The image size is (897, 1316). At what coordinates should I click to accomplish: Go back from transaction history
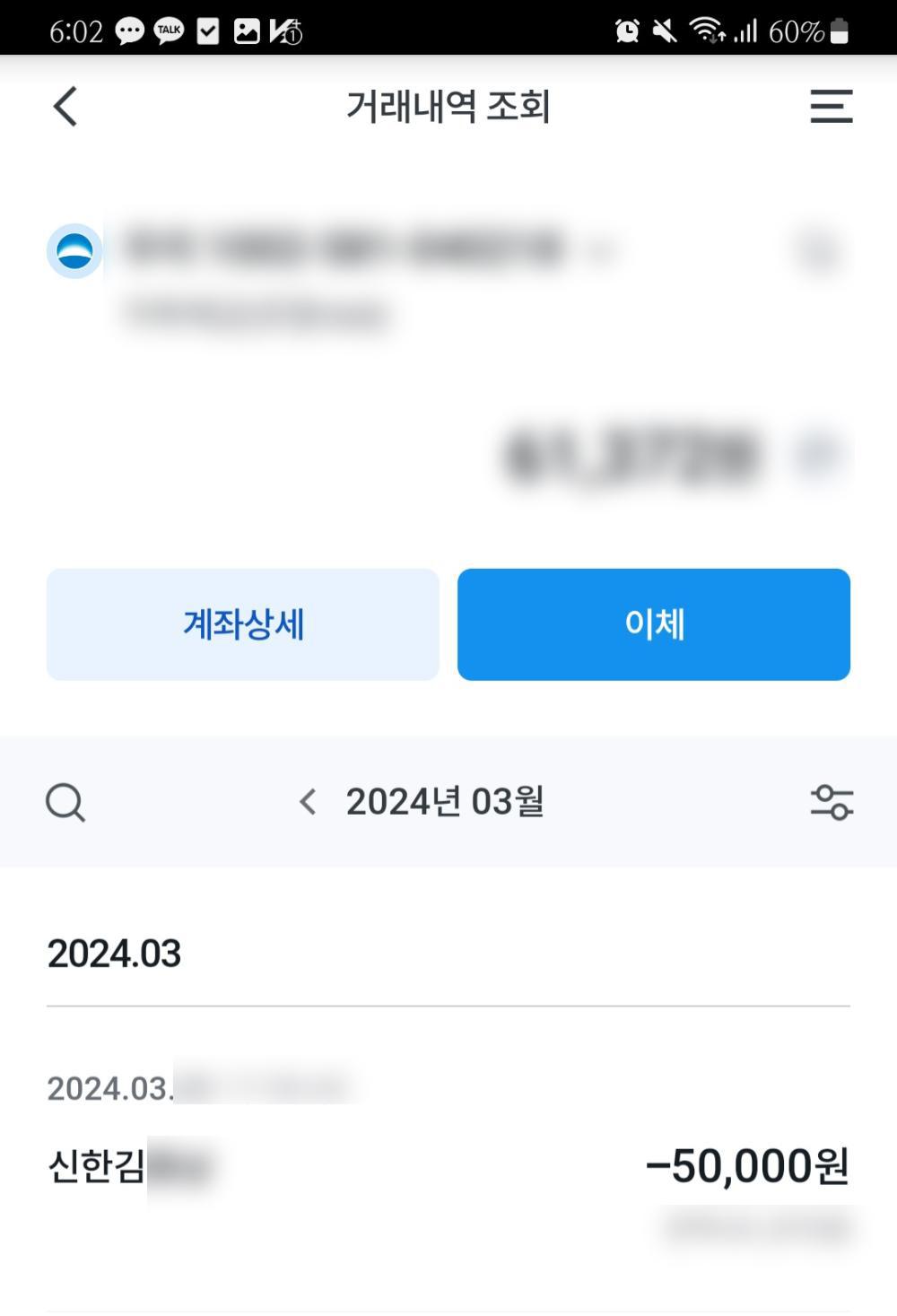tap(65, 107)
